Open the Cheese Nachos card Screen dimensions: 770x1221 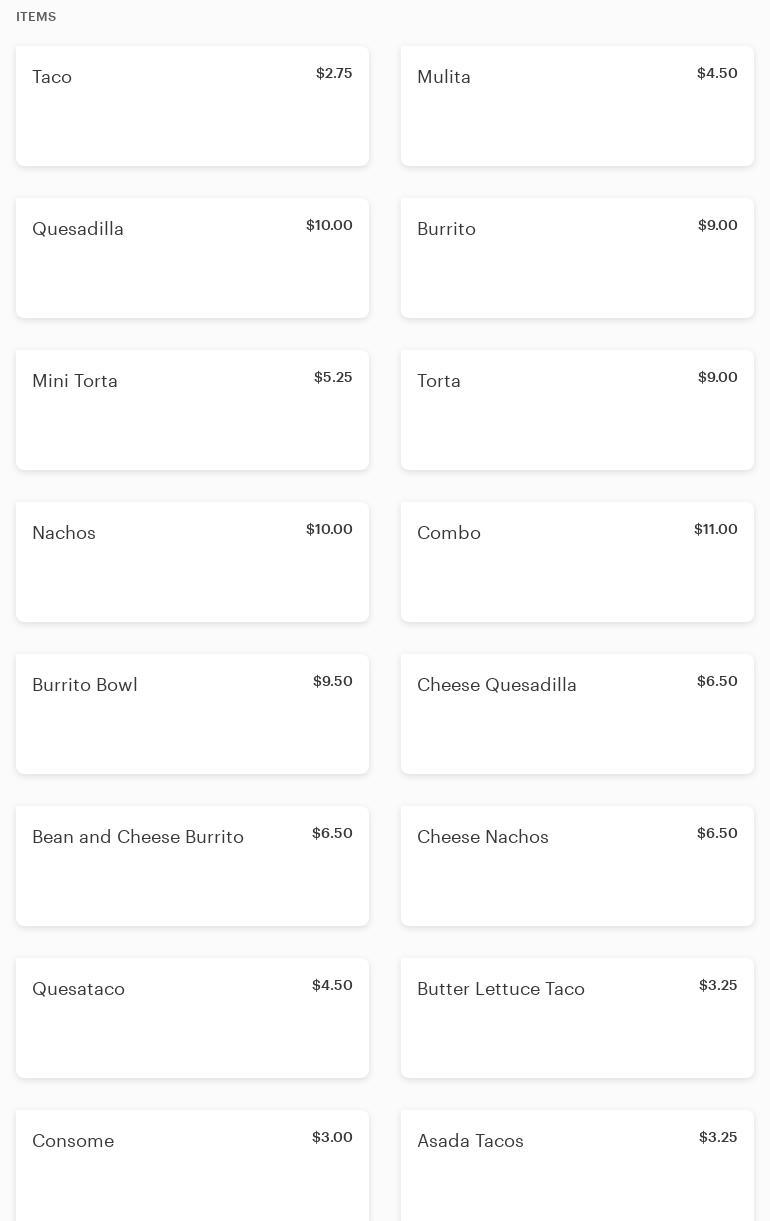coord(577,866)
